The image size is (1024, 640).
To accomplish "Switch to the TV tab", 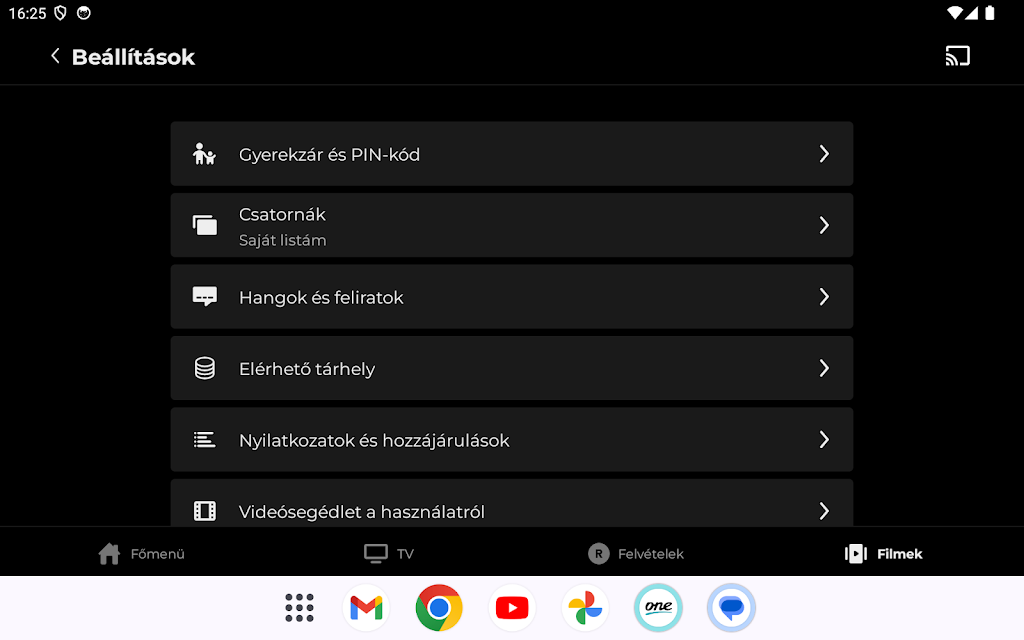I will pos(389,554).
